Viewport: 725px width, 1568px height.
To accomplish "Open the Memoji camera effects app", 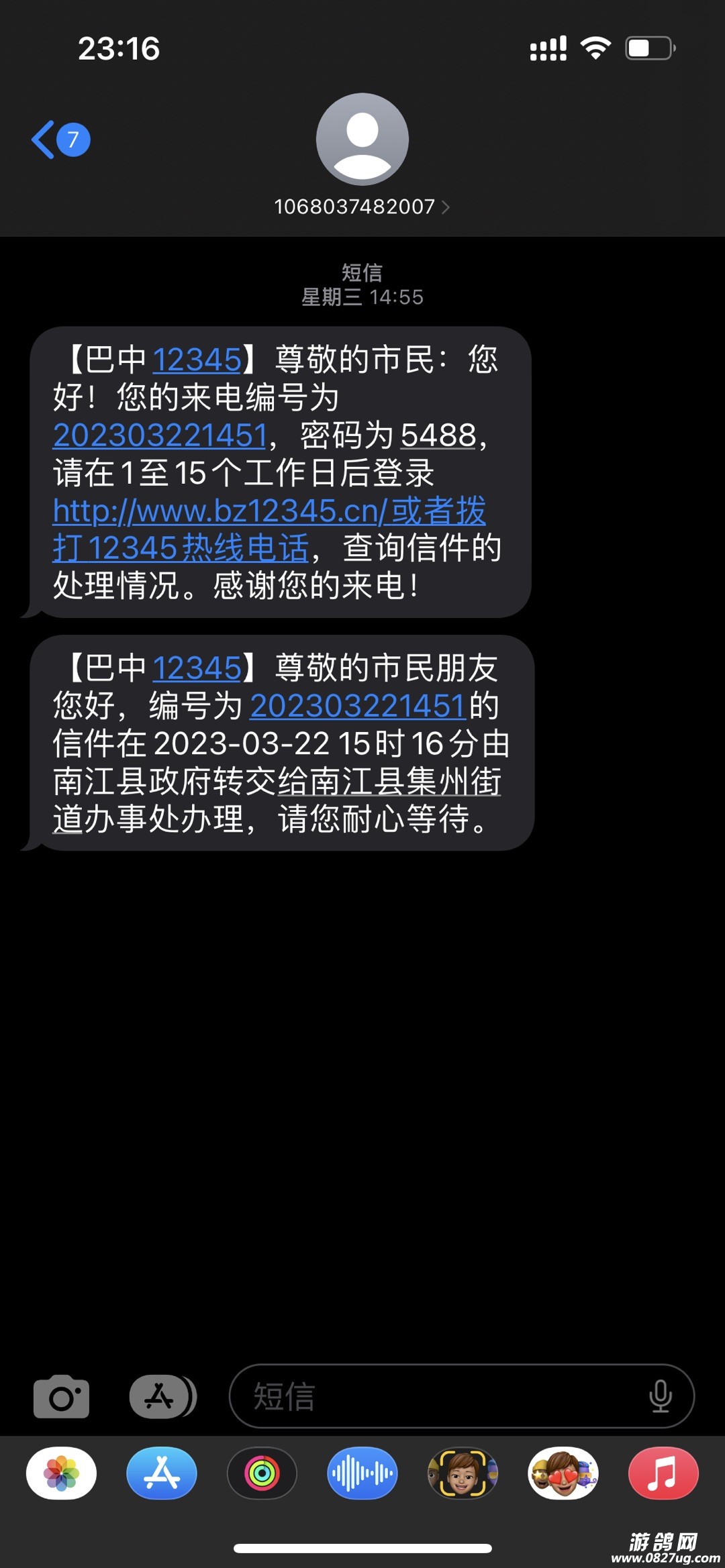I will 463,1473.
